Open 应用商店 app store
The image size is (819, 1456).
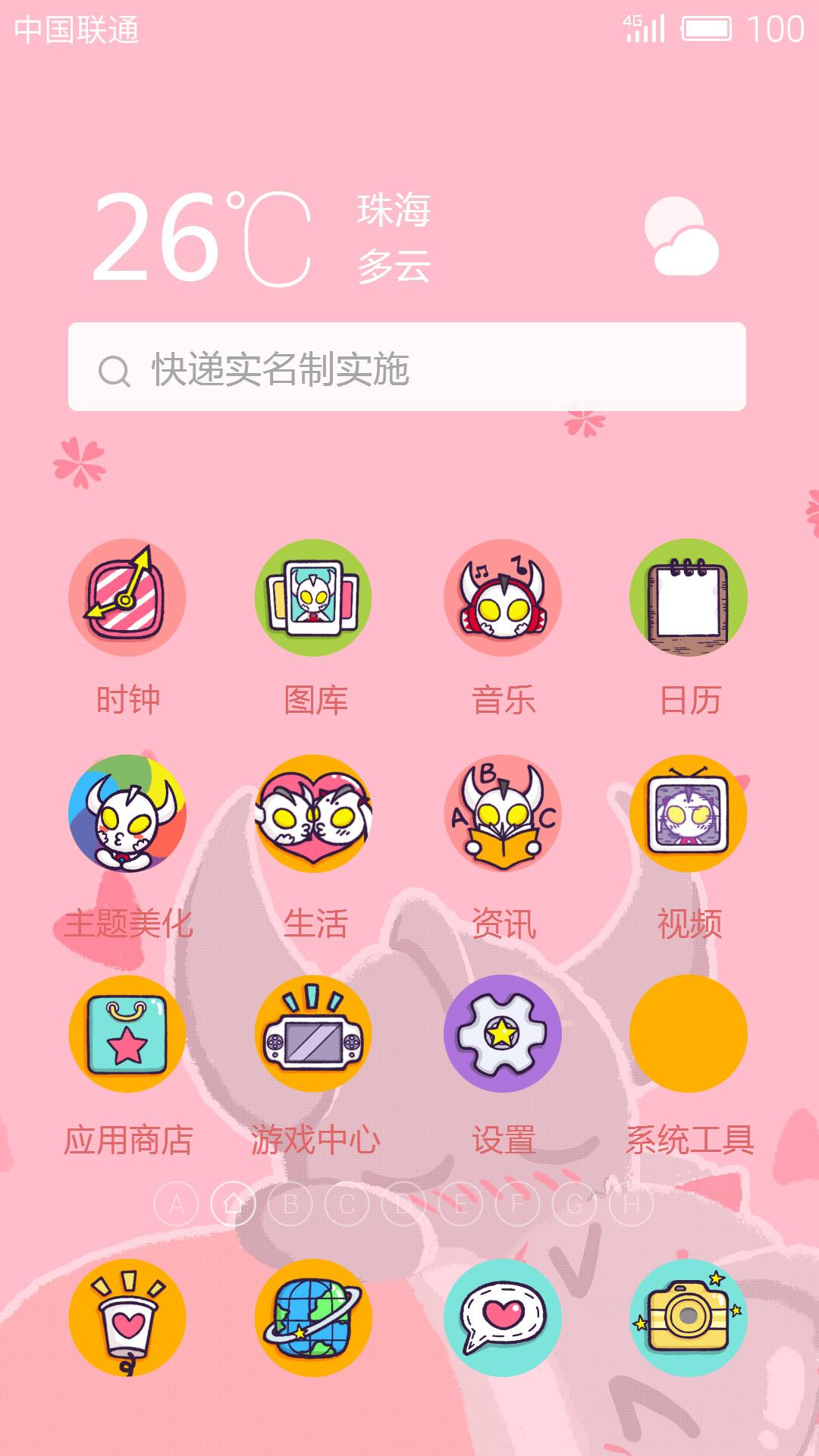pyautogui.click(x=127, y=1034)
